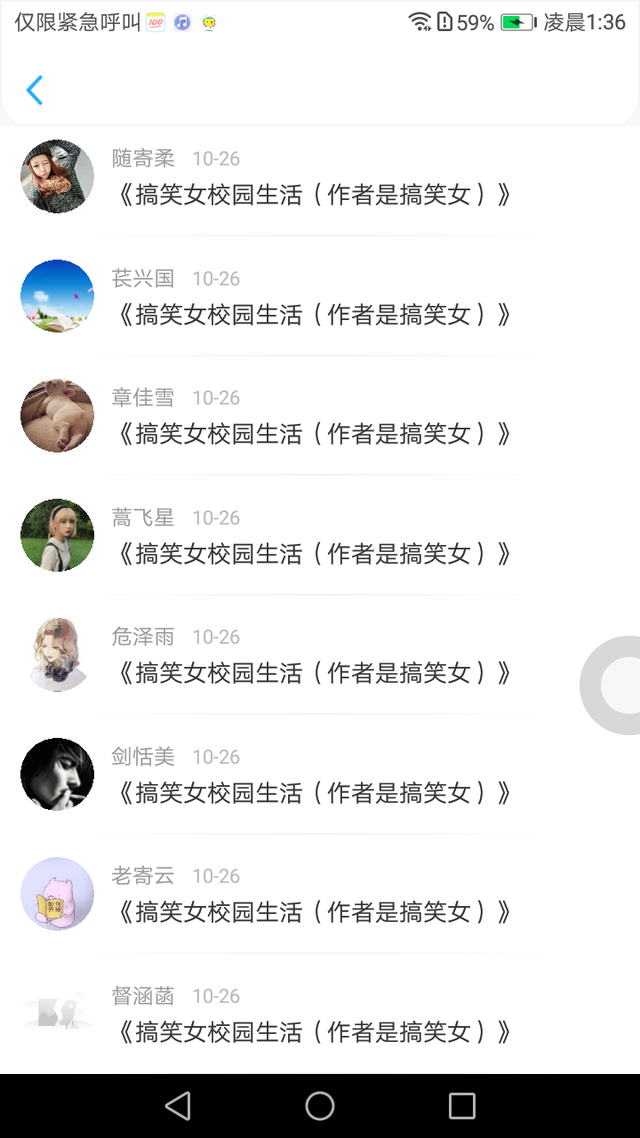This screenshot has height=1138, width=640.
Task: Tap the blue back arrow
Action: 35,90
